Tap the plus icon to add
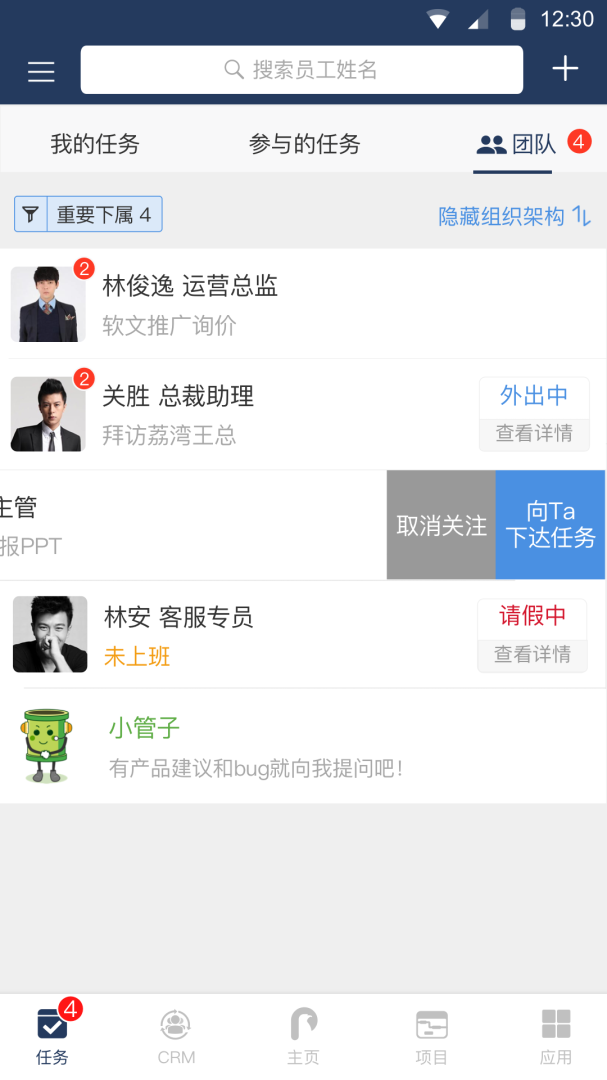The width and height of the screenshot is (607, 1080). point(565,69)
